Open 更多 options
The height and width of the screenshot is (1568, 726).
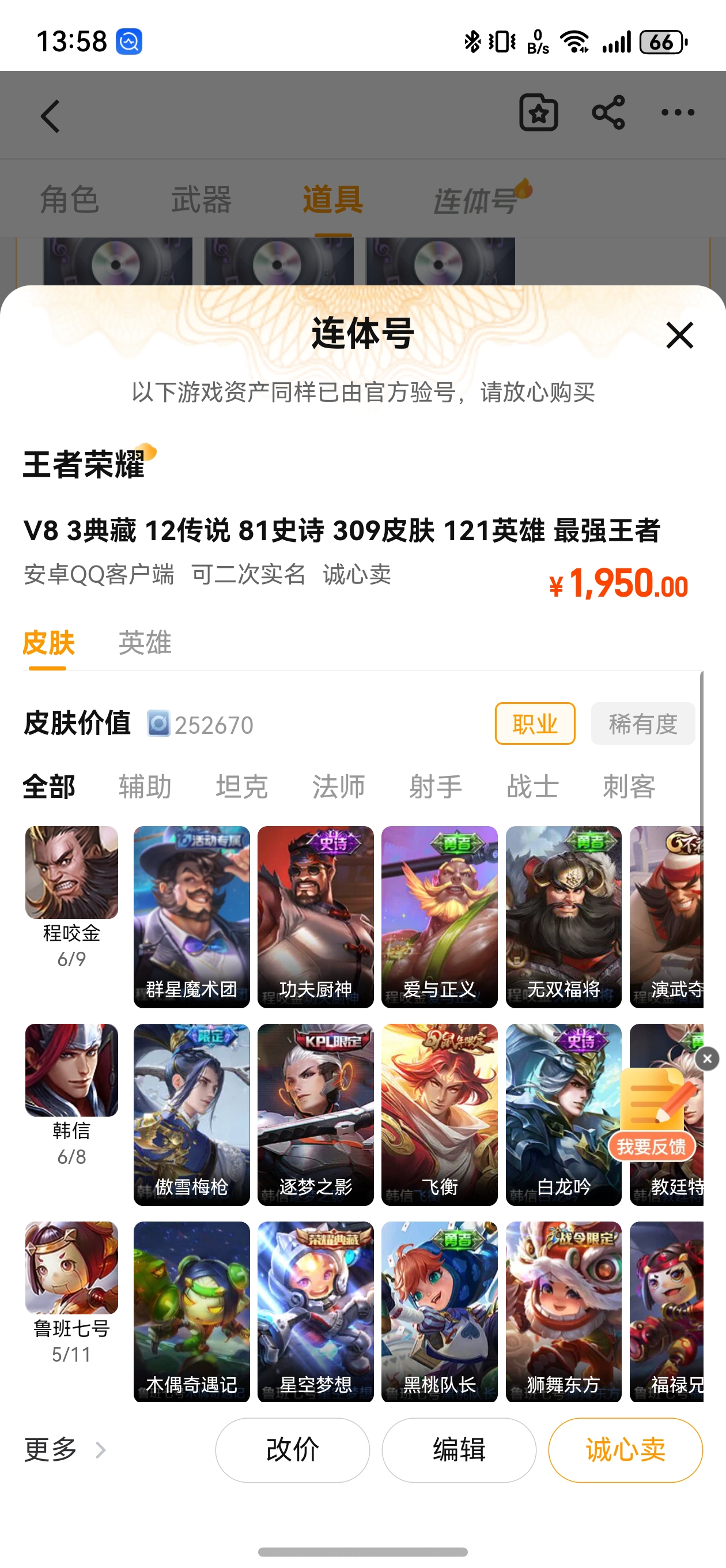(x=65, y=1450)
